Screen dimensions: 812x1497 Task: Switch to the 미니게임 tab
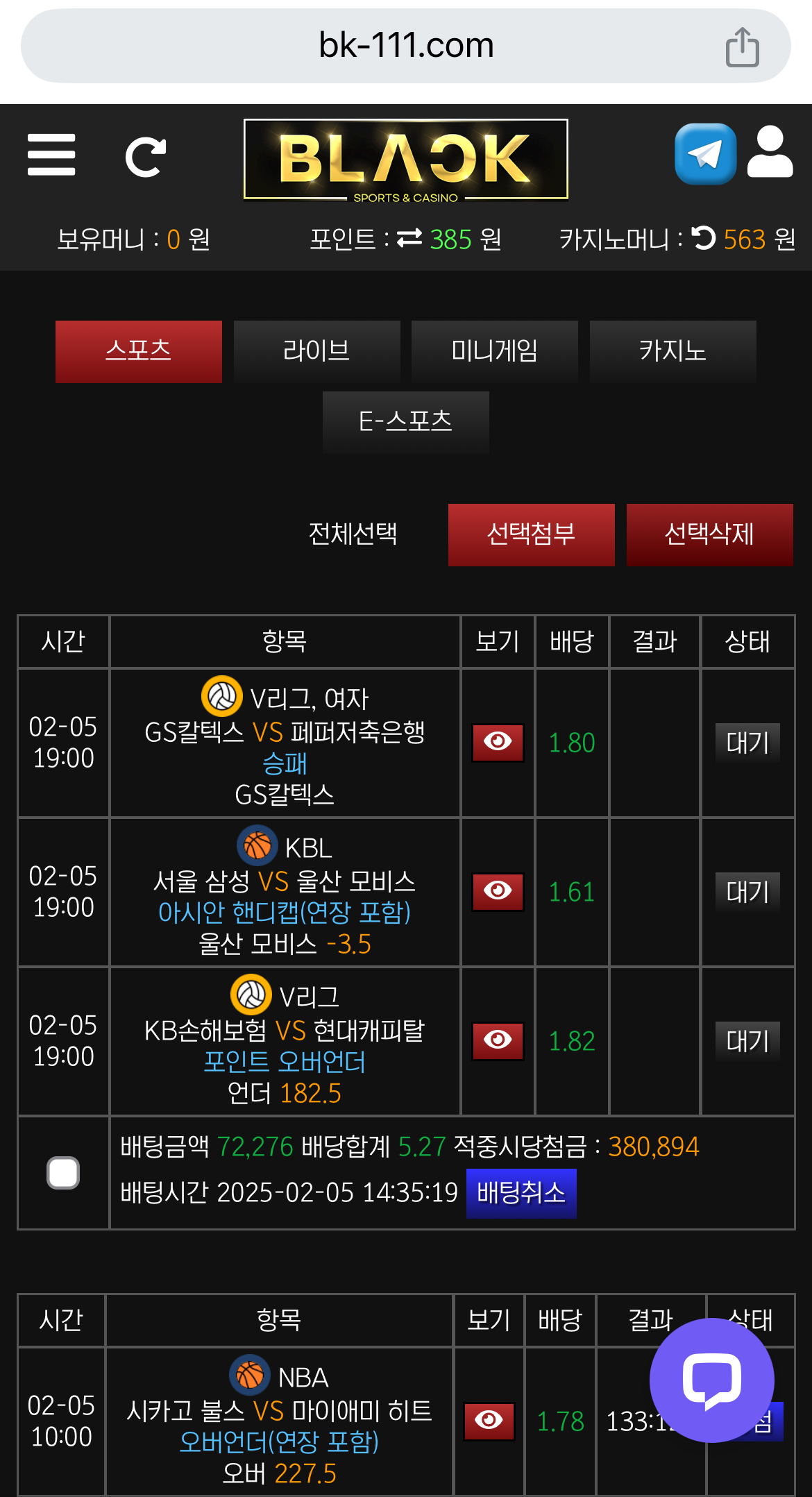point(495,351)
